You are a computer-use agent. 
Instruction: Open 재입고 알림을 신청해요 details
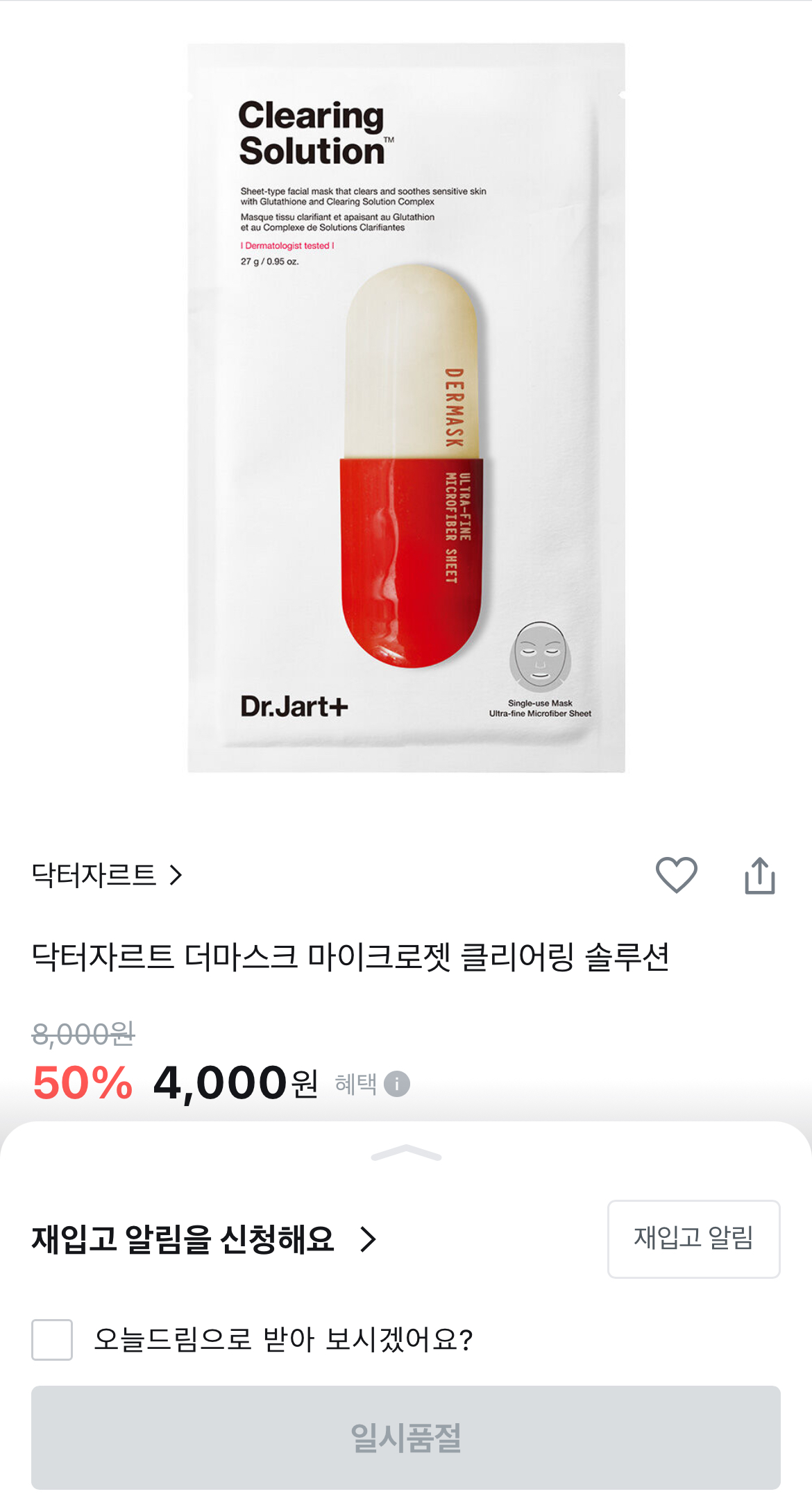tap(204, 1239)
